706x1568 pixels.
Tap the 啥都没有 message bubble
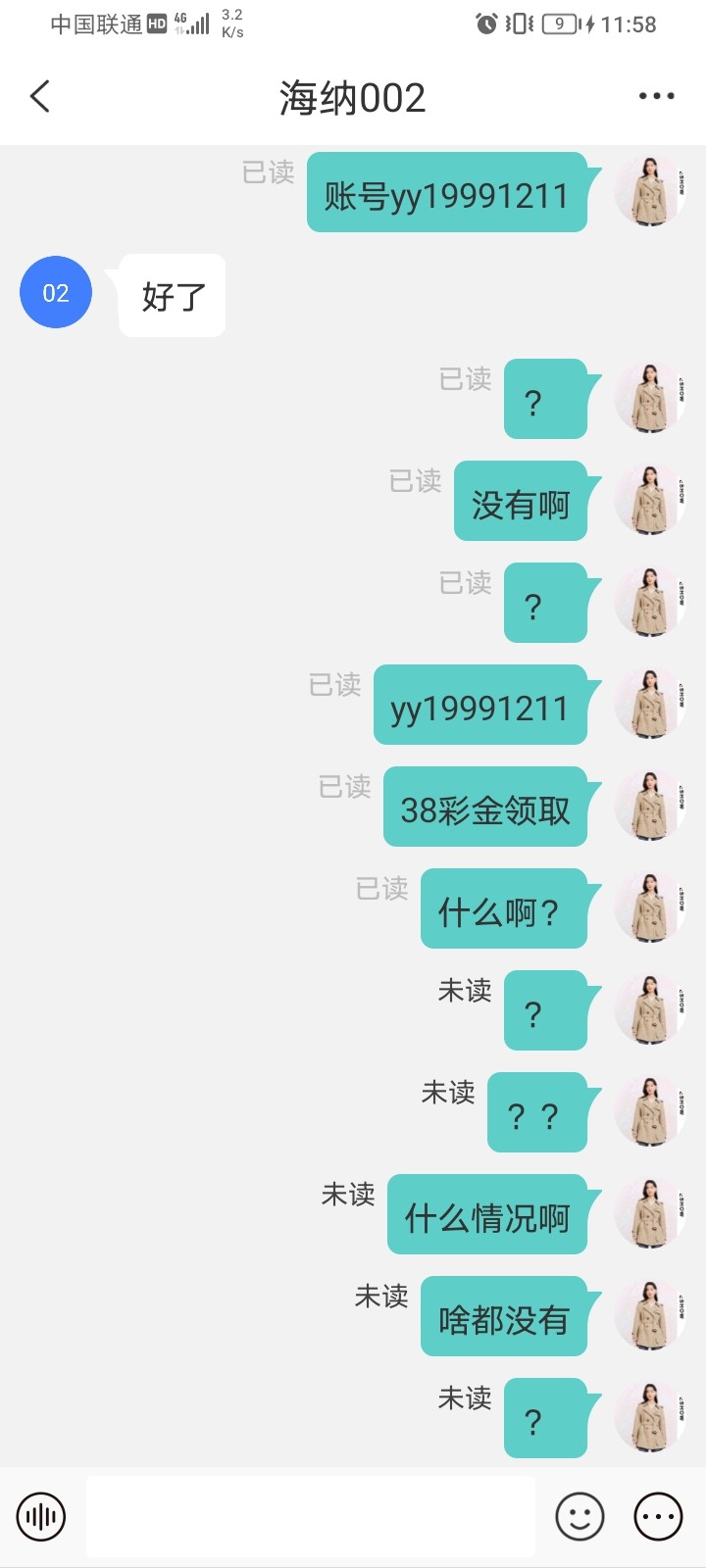504,1317
